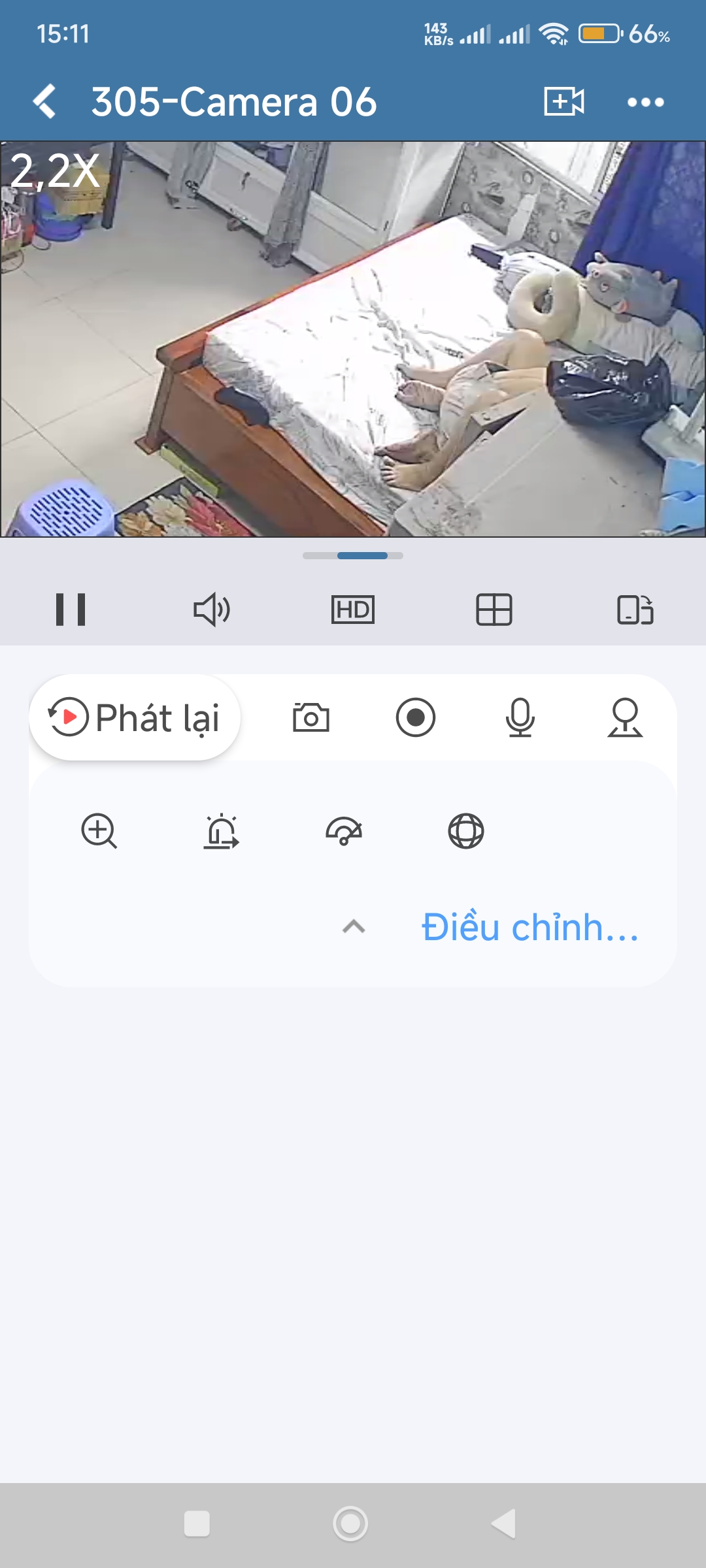Open the speedometer-style gauge icon
The width and height of the screenshot is (706, 1568).
[x=344, y=831]
